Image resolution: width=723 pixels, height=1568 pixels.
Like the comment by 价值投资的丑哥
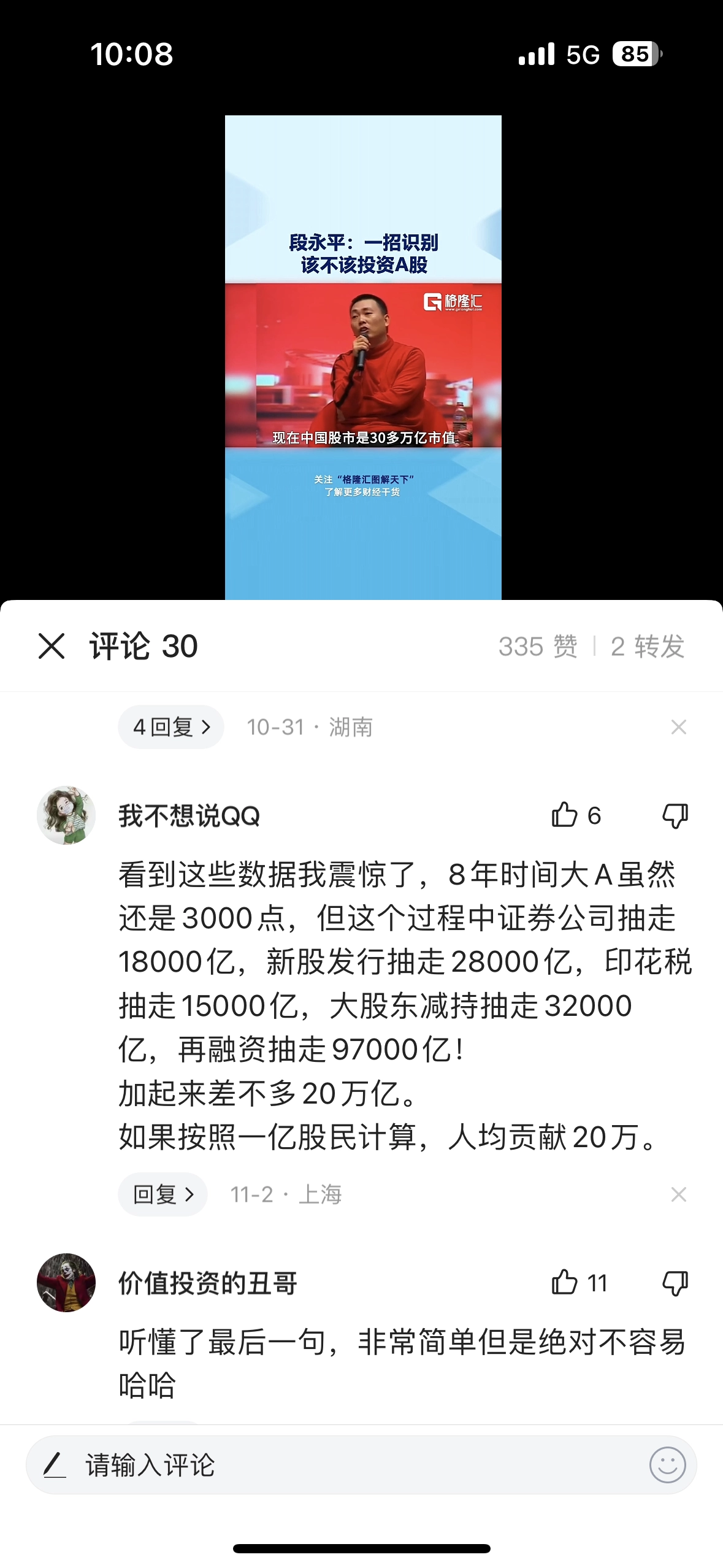(565, 1283)
